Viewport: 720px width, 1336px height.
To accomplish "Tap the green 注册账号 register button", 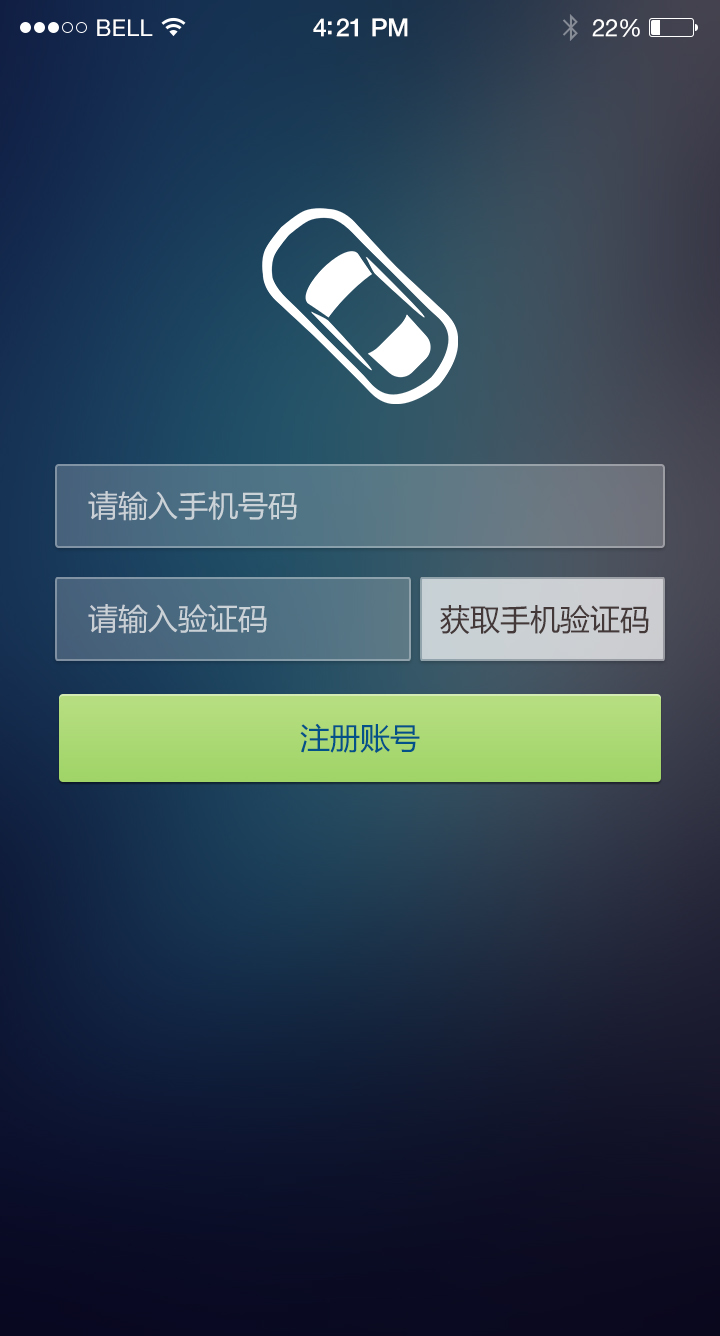I will coord(360,738).
